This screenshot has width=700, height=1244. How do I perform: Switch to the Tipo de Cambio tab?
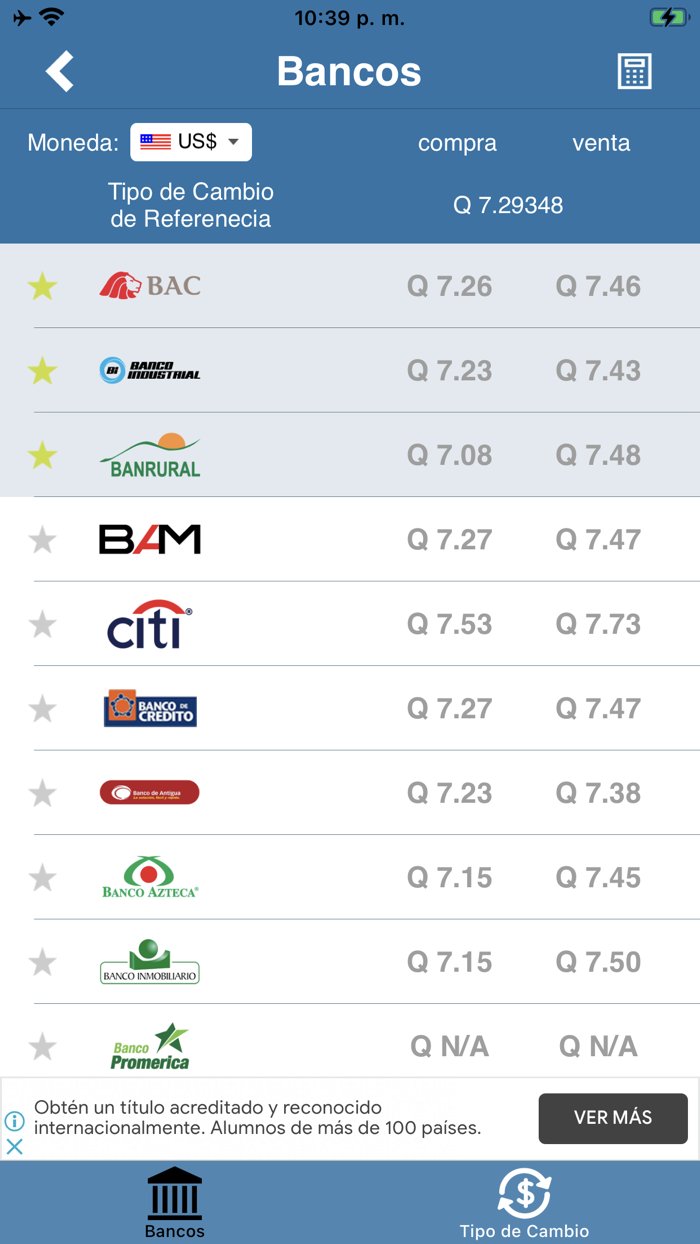click(x=524, y=1203)
